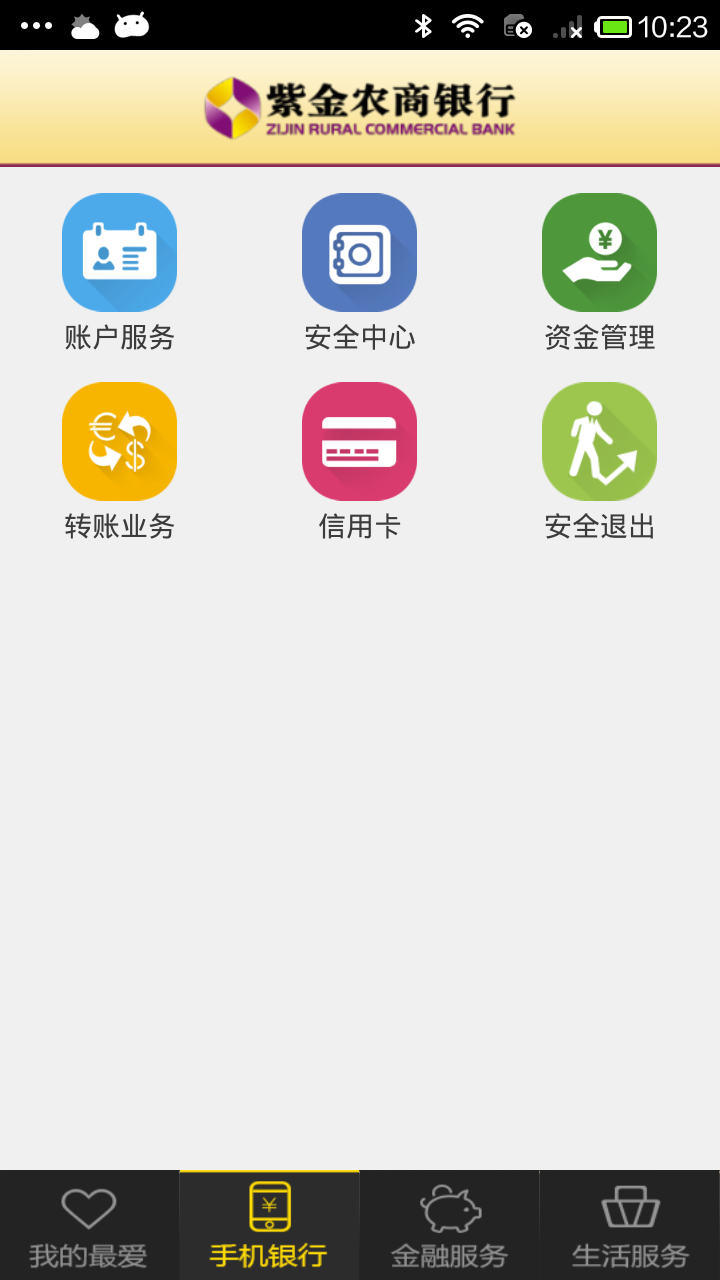
Task: Switch to the 我的最爱 tab
Action: pyautogui.click(x=89, y=1225)
